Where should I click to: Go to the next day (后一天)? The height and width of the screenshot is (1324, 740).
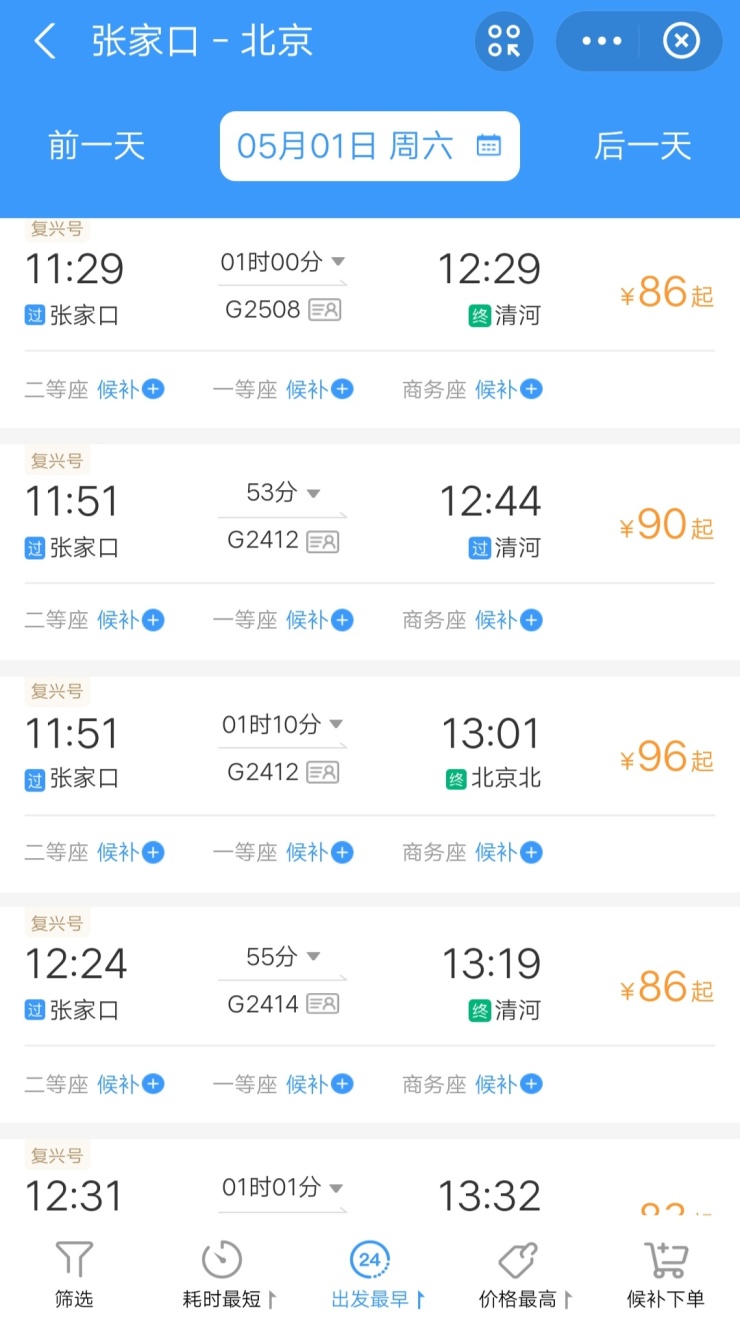pos(643,146)
